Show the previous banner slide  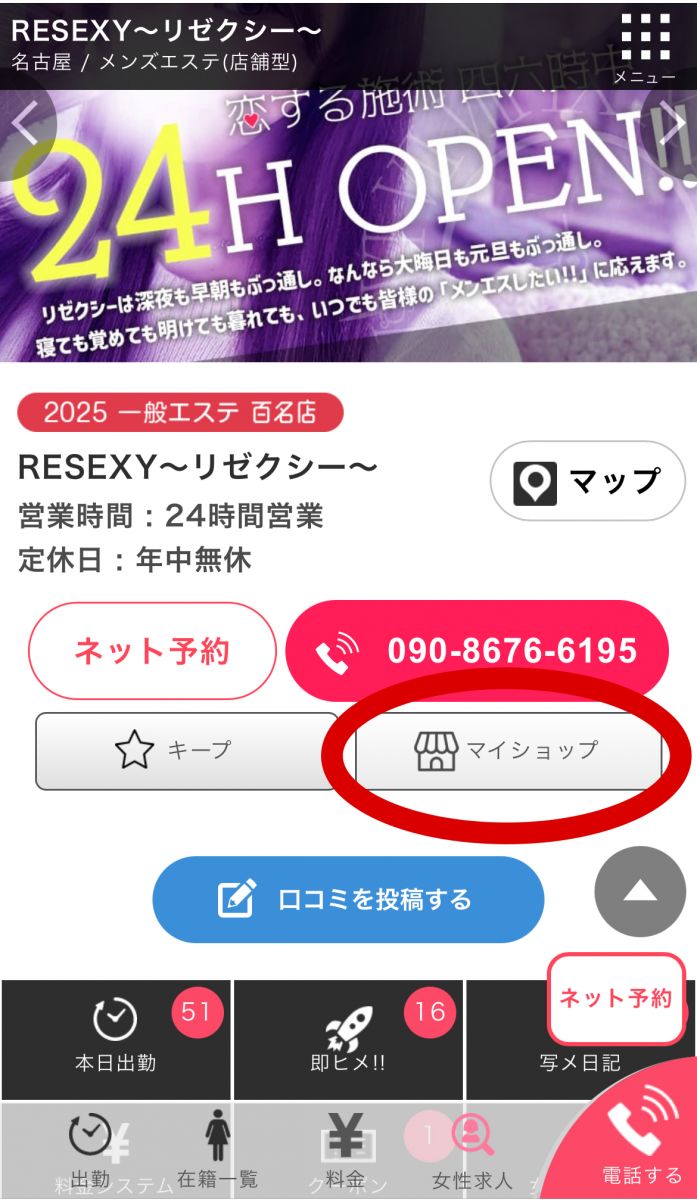tap(26, 128)
